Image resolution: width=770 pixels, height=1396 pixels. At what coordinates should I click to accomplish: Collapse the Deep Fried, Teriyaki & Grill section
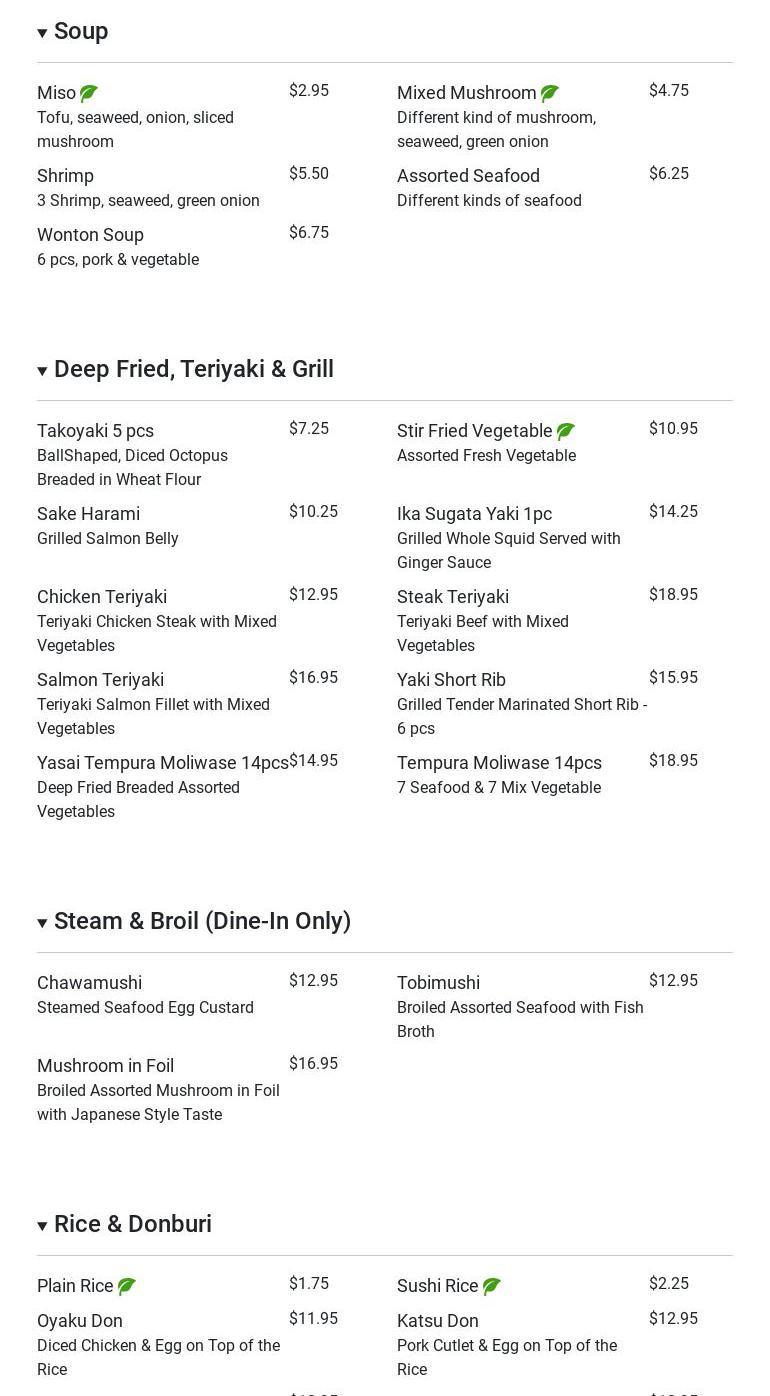tap(185, 369)
